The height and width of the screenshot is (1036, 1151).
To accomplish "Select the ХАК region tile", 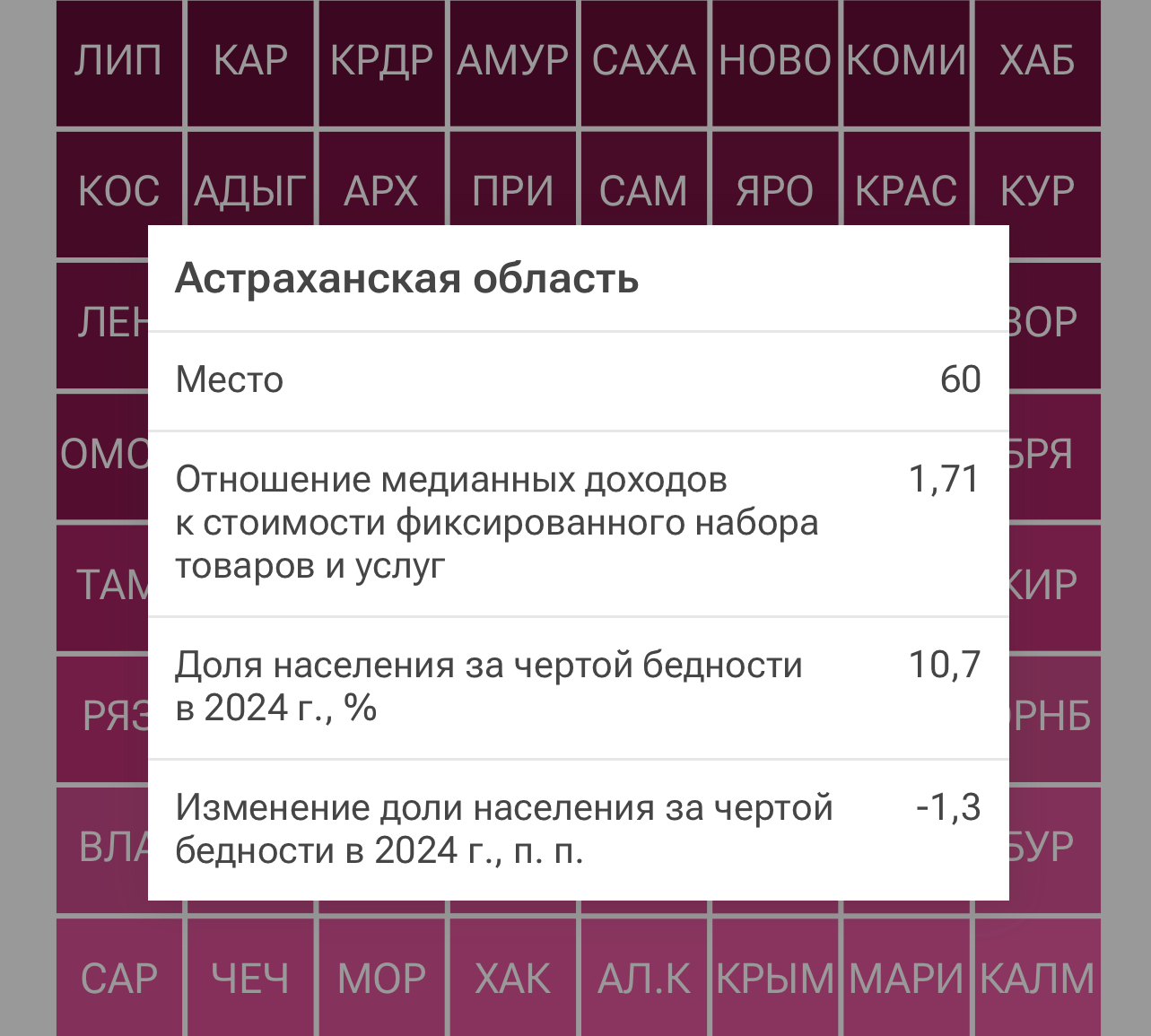I will tap(512, 978).
